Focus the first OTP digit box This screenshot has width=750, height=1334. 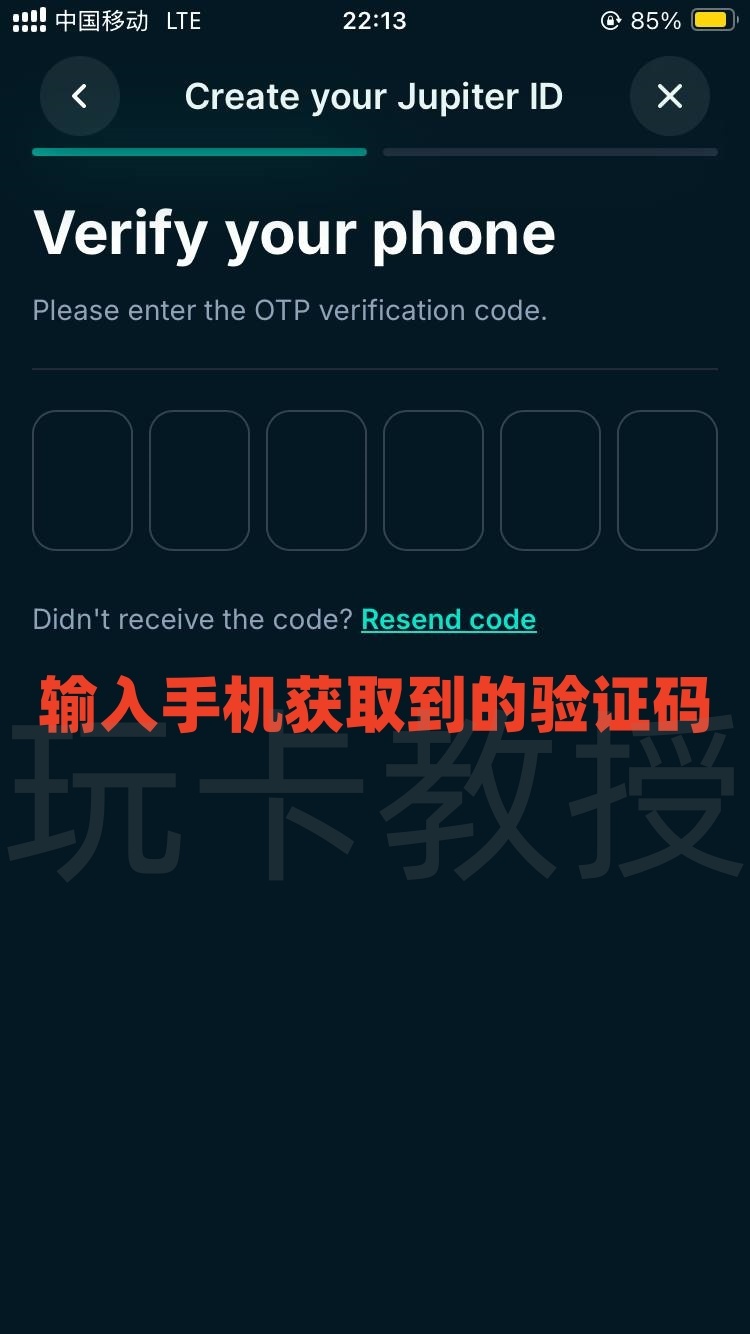82,480
